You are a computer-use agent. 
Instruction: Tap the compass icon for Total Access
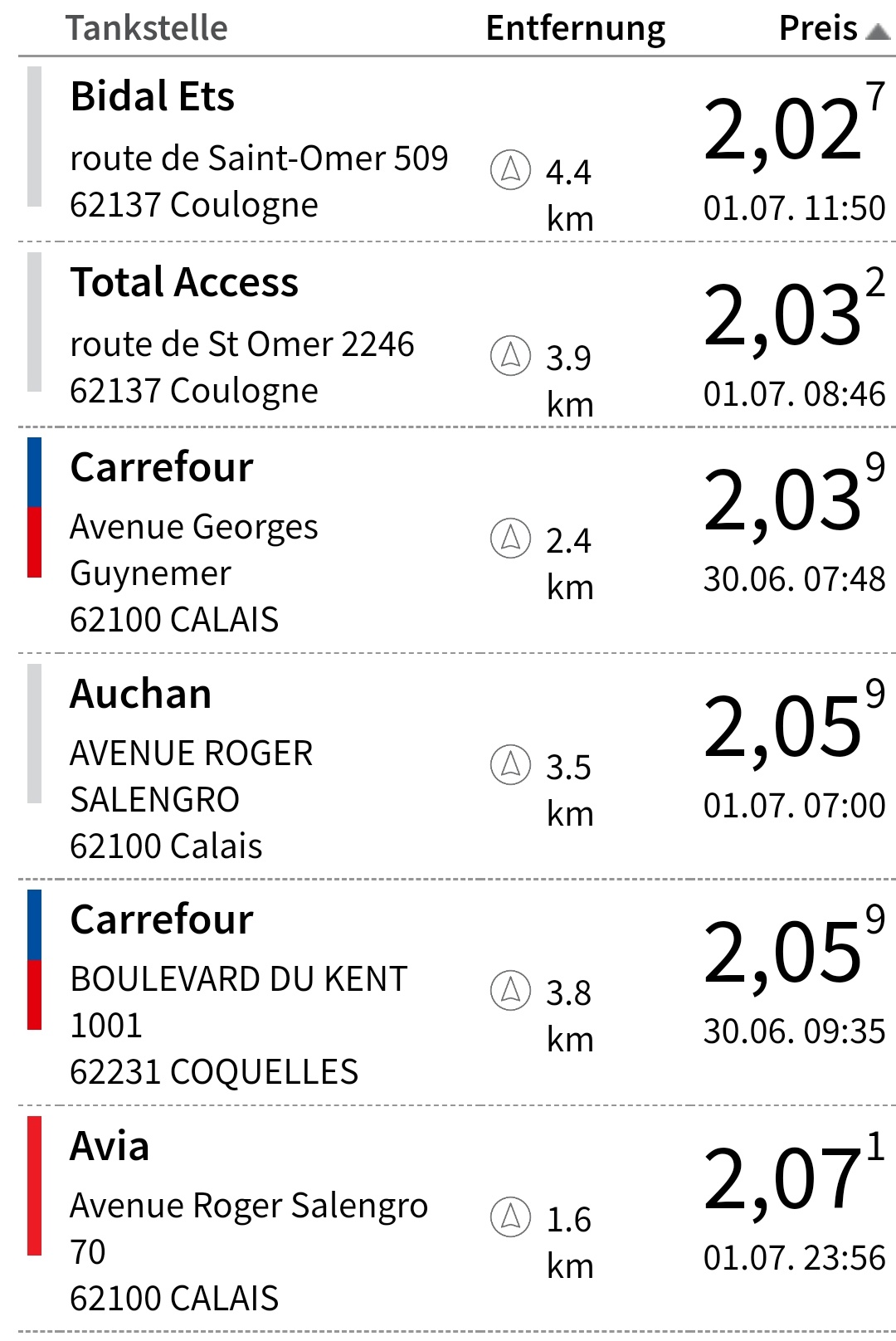(510, 356)
